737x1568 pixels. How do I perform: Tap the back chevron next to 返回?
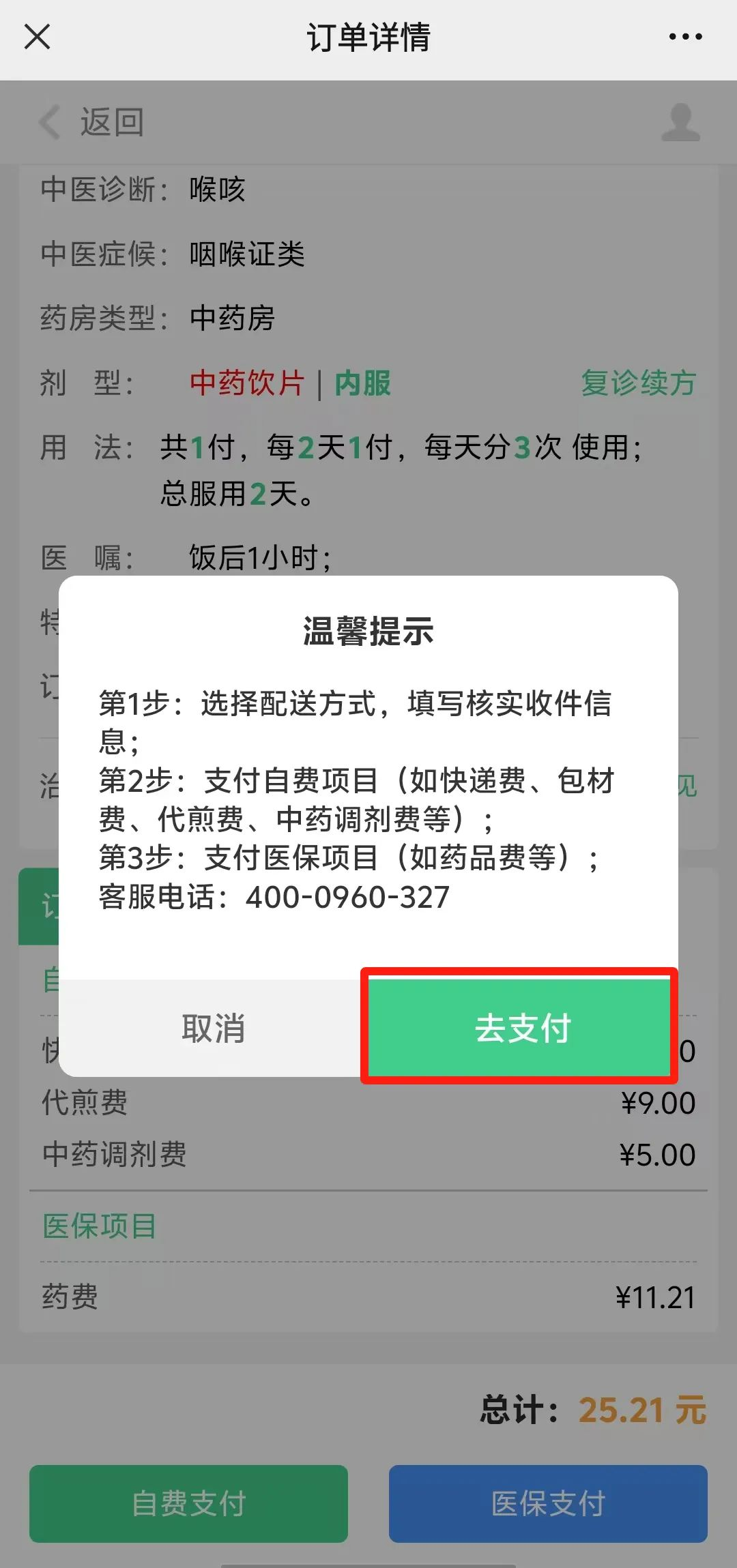(48, 123)
